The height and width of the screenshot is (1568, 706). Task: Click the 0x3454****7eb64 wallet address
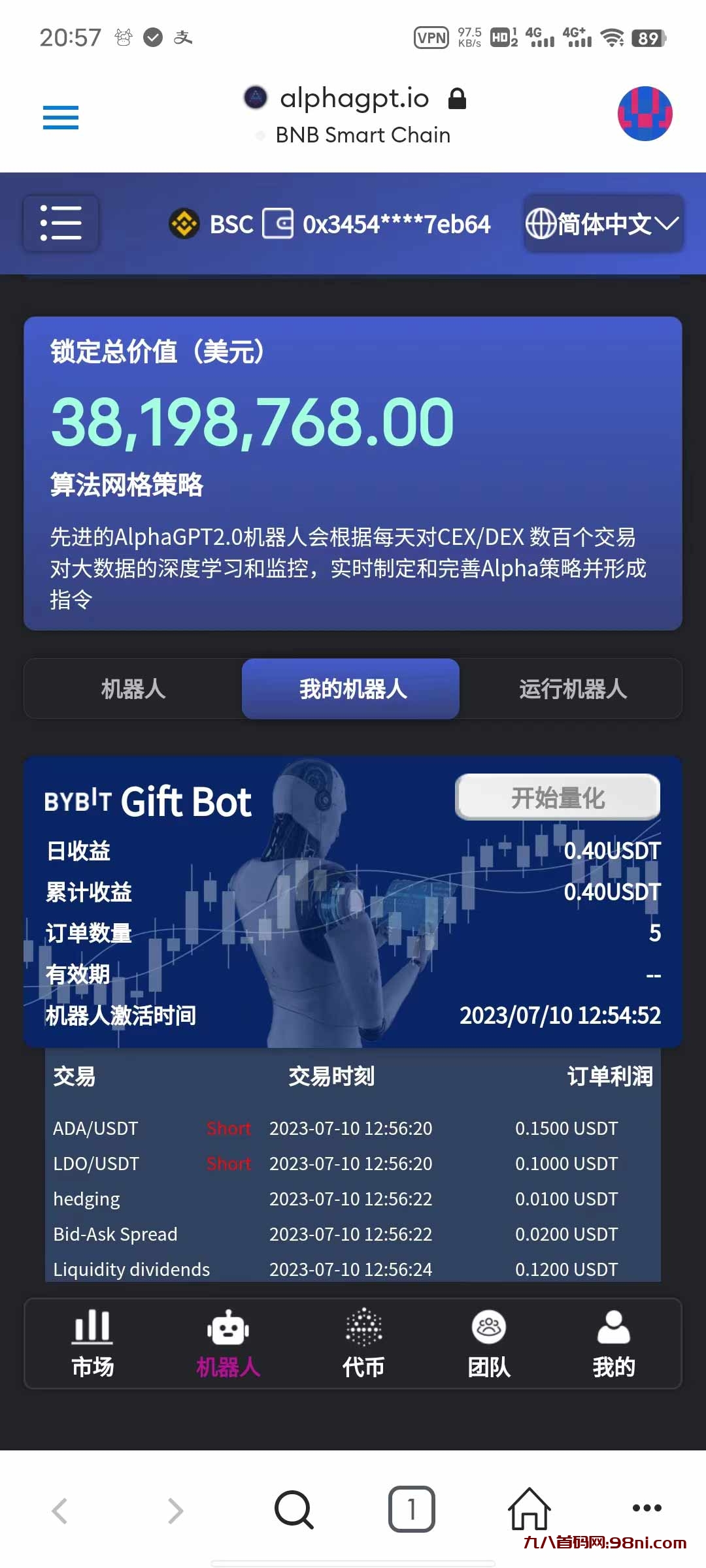pyautogui.click(x=397, y=223)
